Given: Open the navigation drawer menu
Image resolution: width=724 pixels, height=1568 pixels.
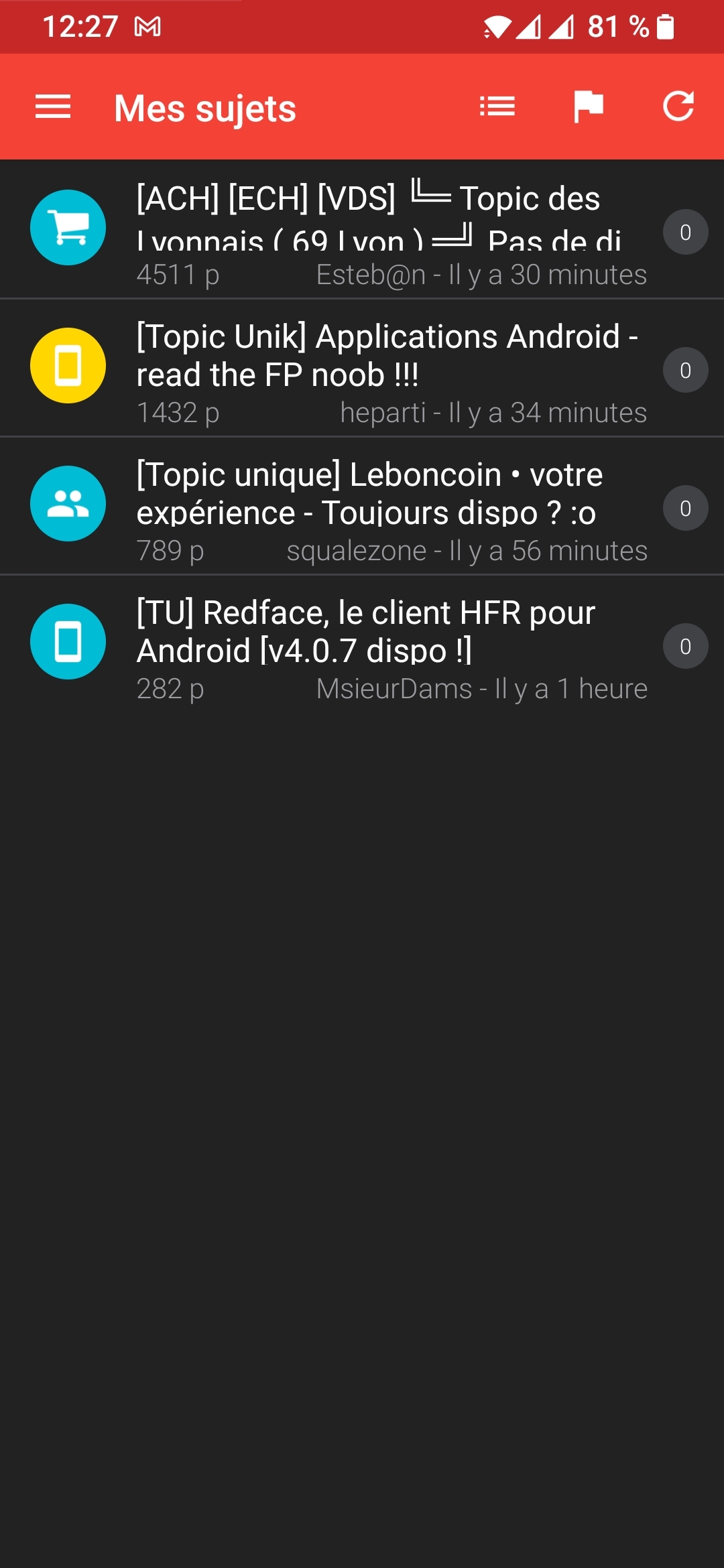Looking at the screenshot, I should pyautogui.click(x=53, y=107).
